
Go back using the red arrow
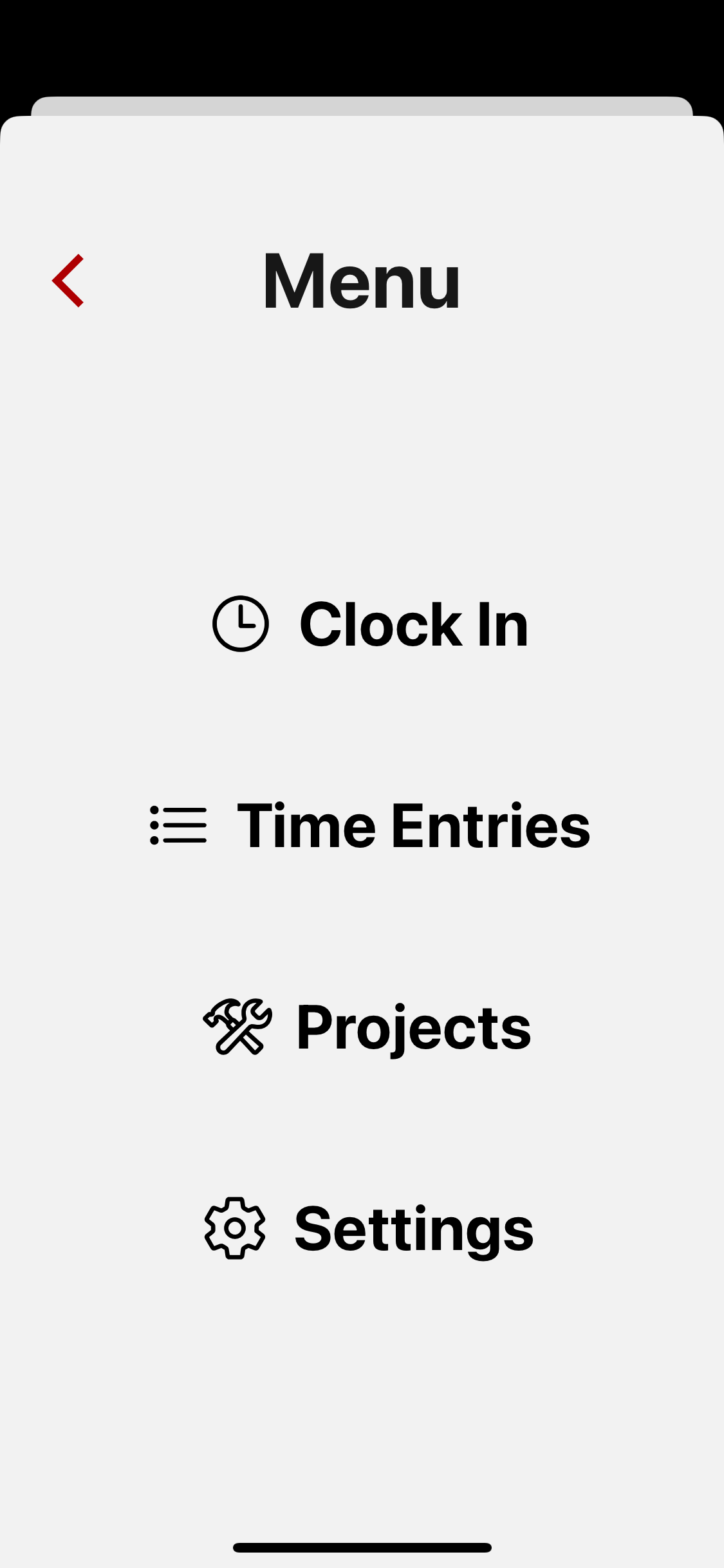68,281
